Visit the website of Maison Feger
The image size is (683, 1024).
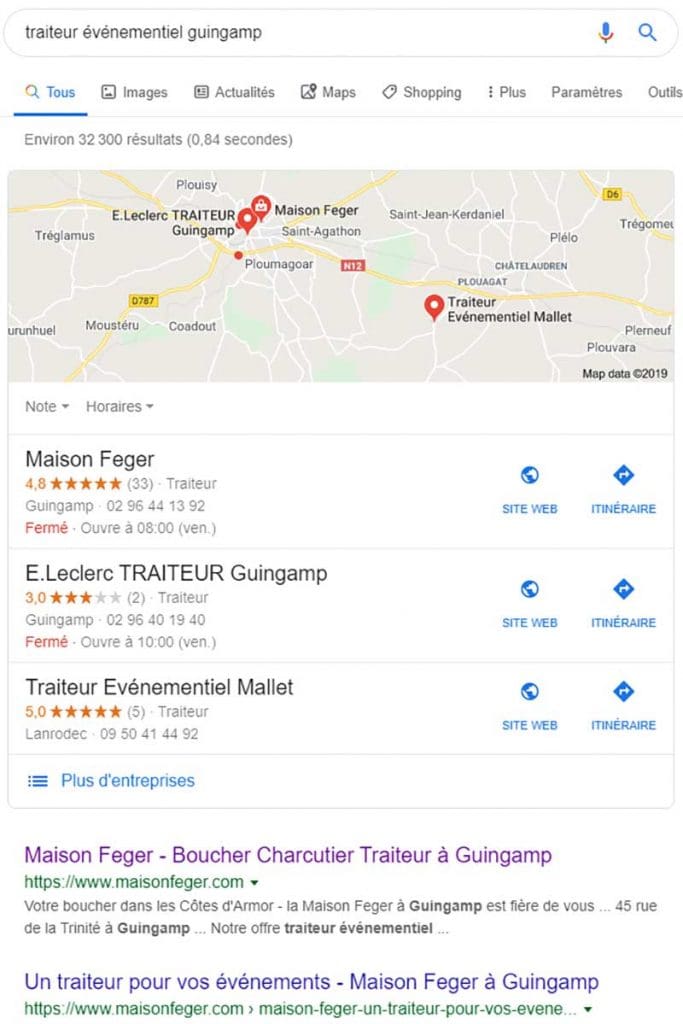coord(530,487)
